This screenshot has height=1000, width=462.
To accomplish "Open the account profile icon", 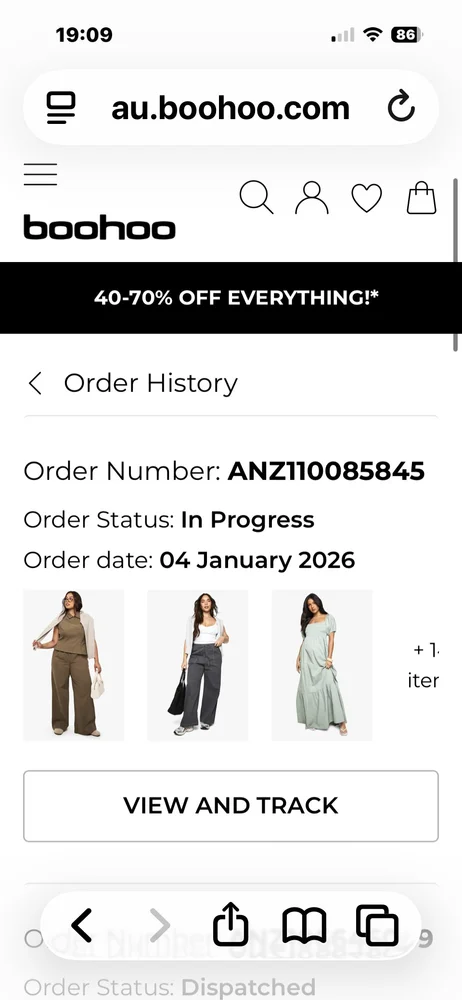I will coord(311,198).
